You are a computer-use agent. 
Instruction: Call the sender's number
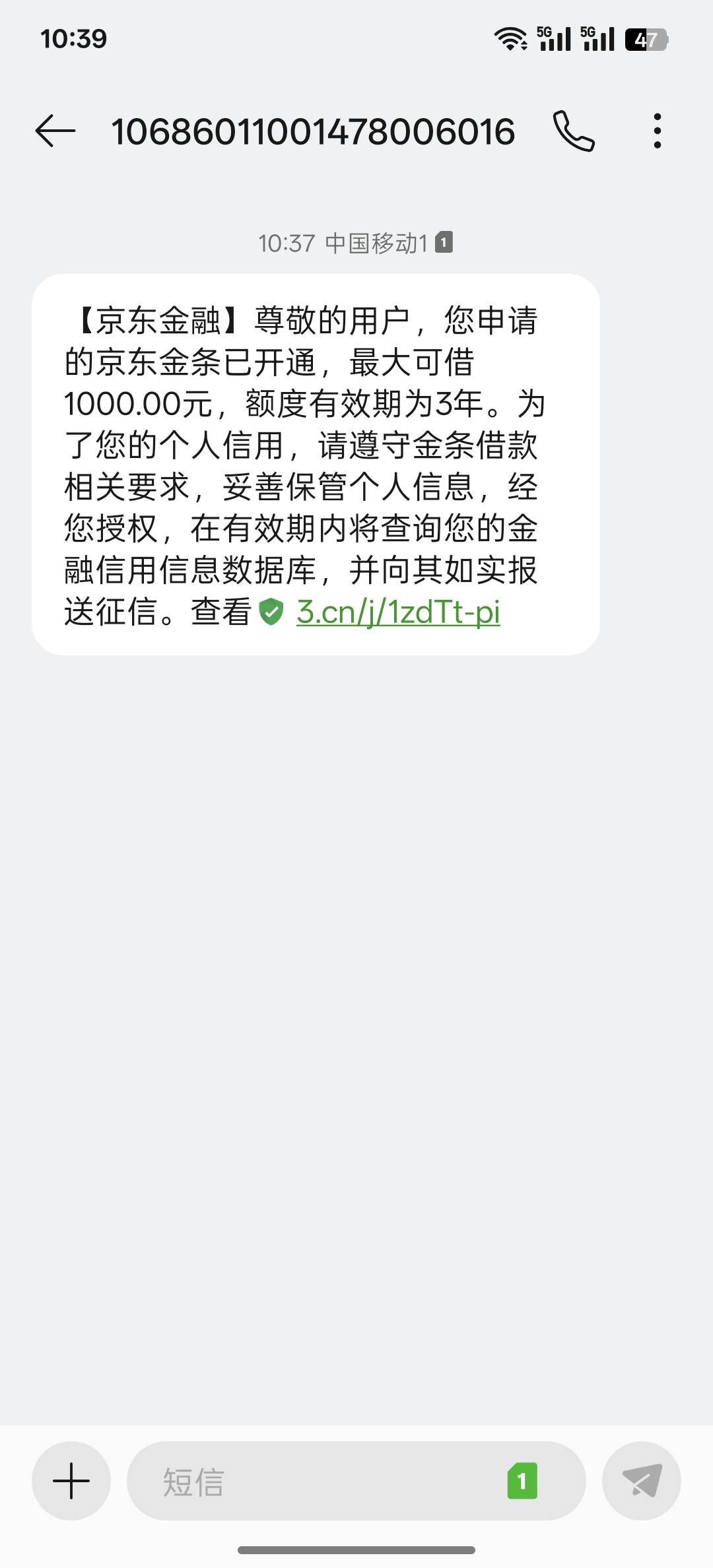point(574,131)
